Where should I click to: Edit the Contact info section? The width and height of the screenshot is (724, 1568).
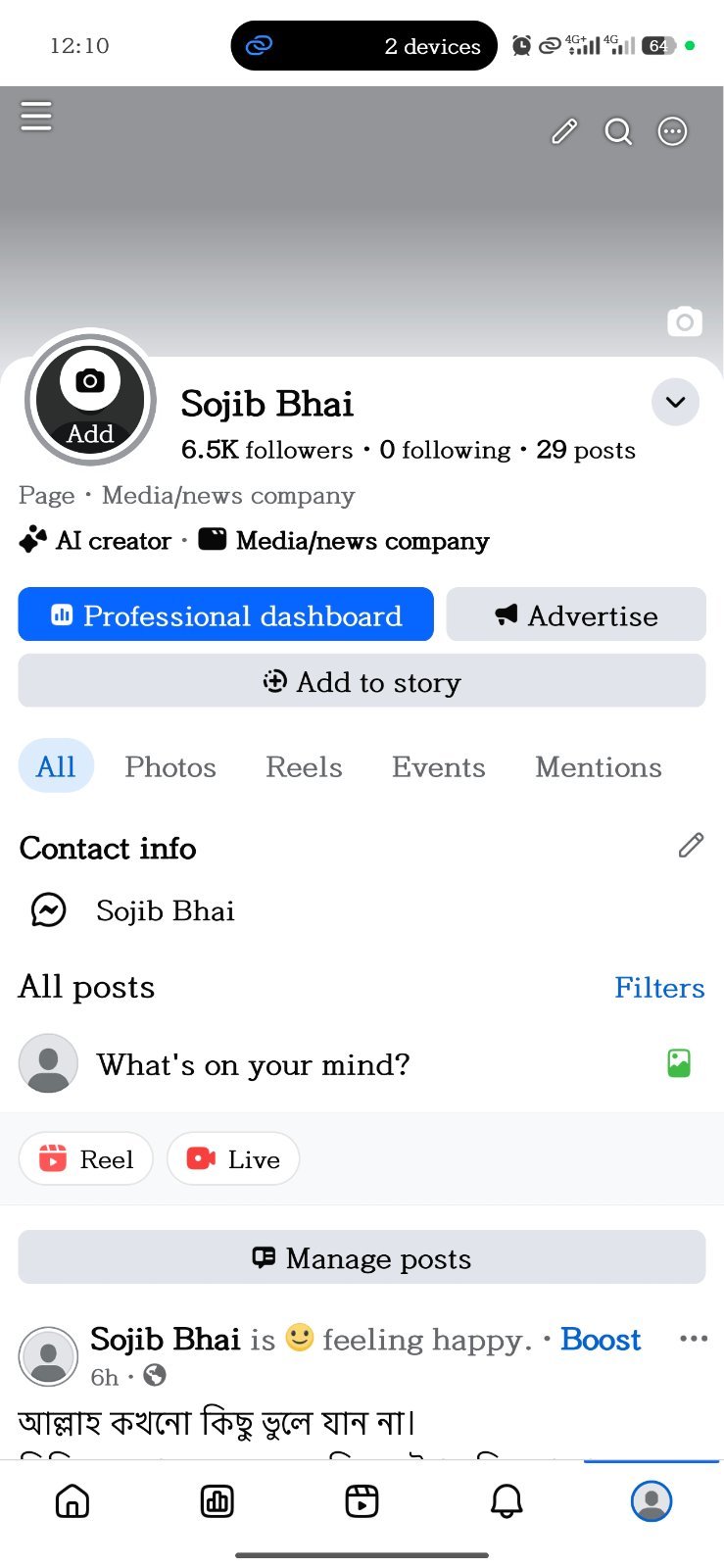691,845
